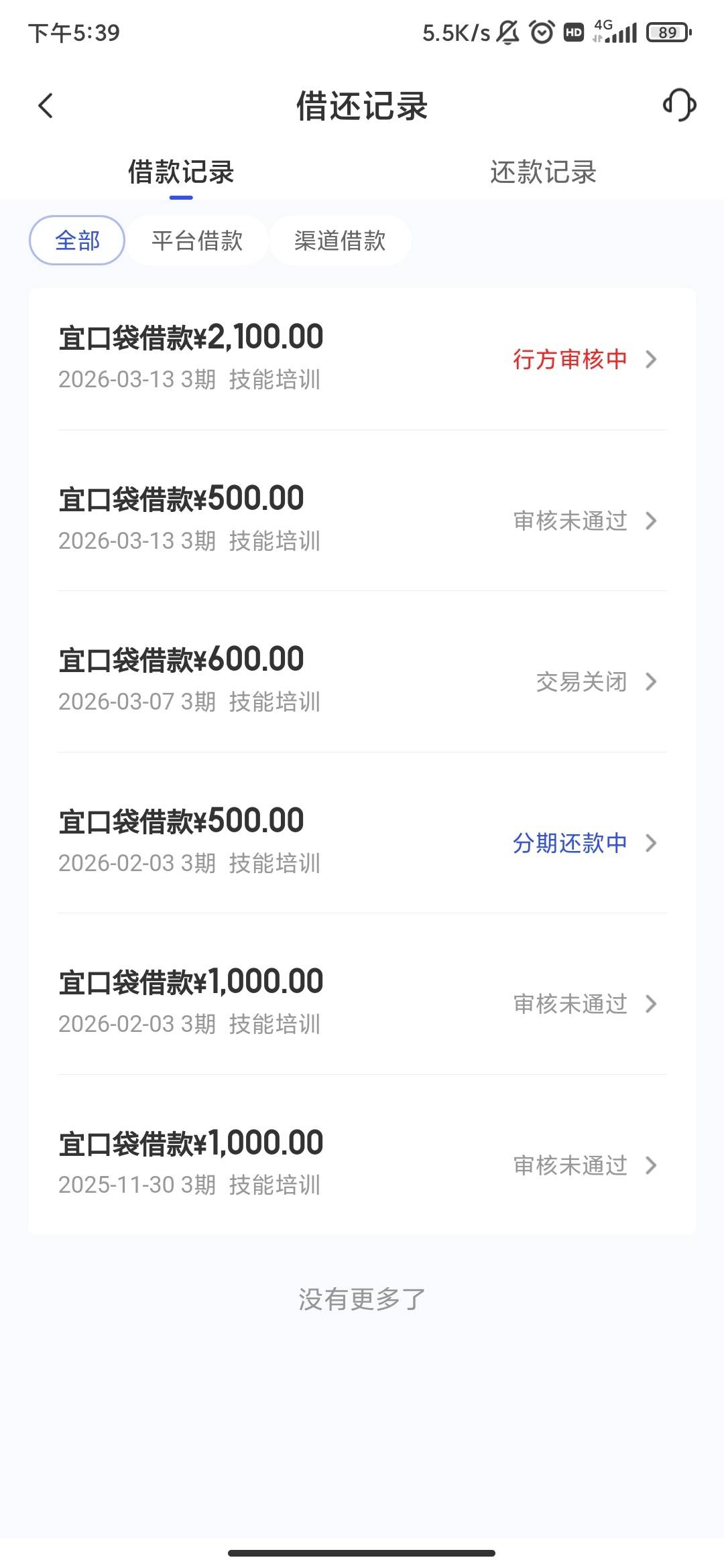Open the ¥500.00 loan marked 审核未通过

[x=362, y=519]
